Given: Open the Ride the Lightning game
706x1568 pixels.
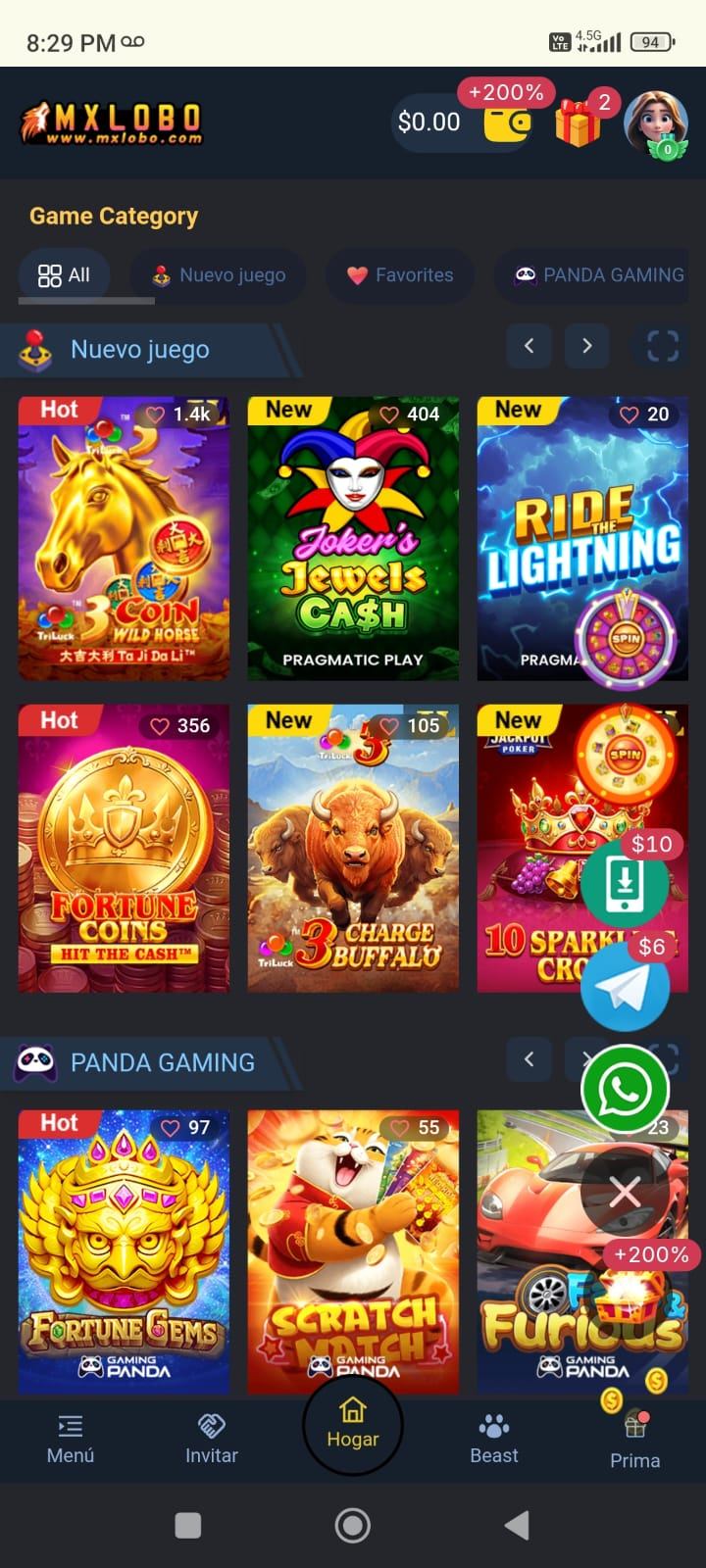Looking at the screenshot, I should (582, 539).
